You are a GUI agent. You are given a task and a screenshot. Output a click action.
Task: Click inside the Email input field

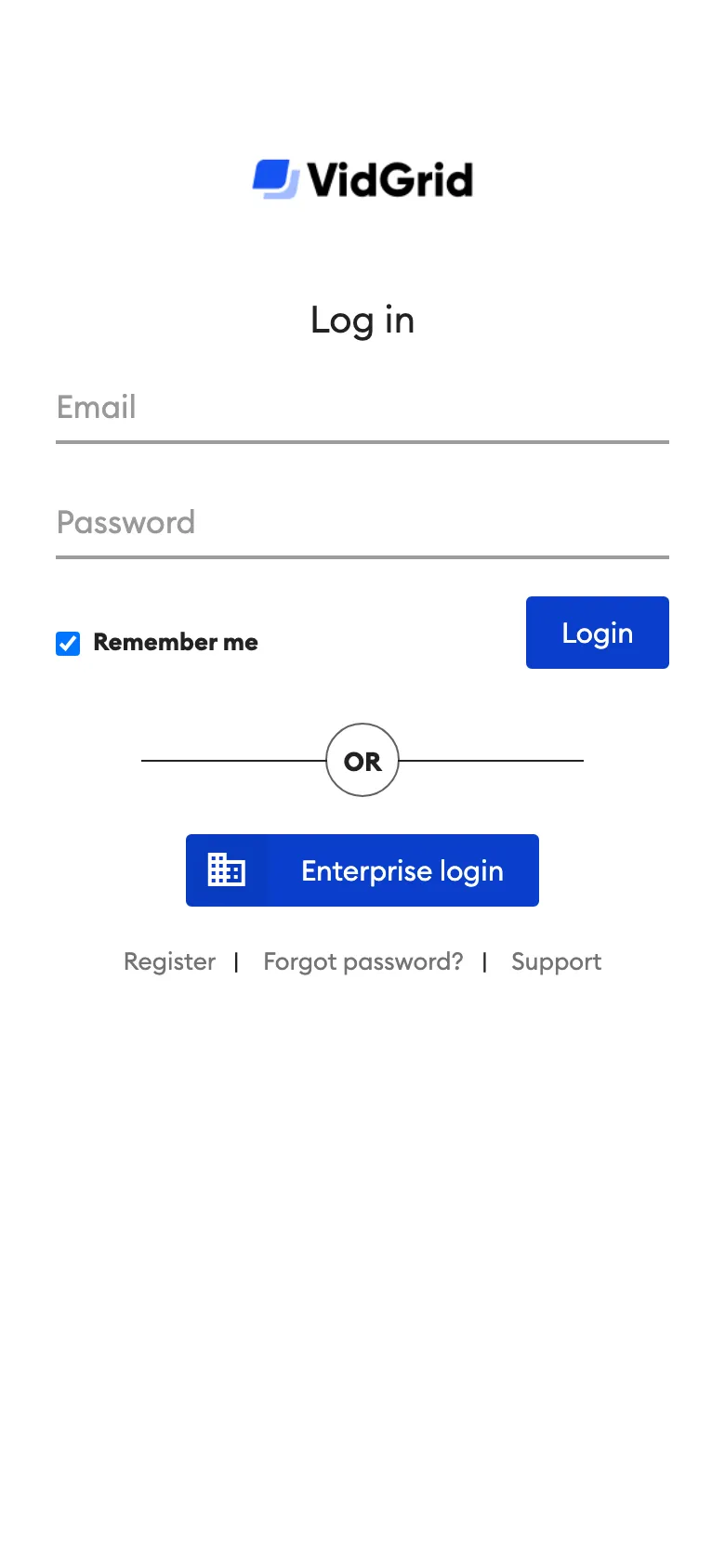[x=362, y=409]
